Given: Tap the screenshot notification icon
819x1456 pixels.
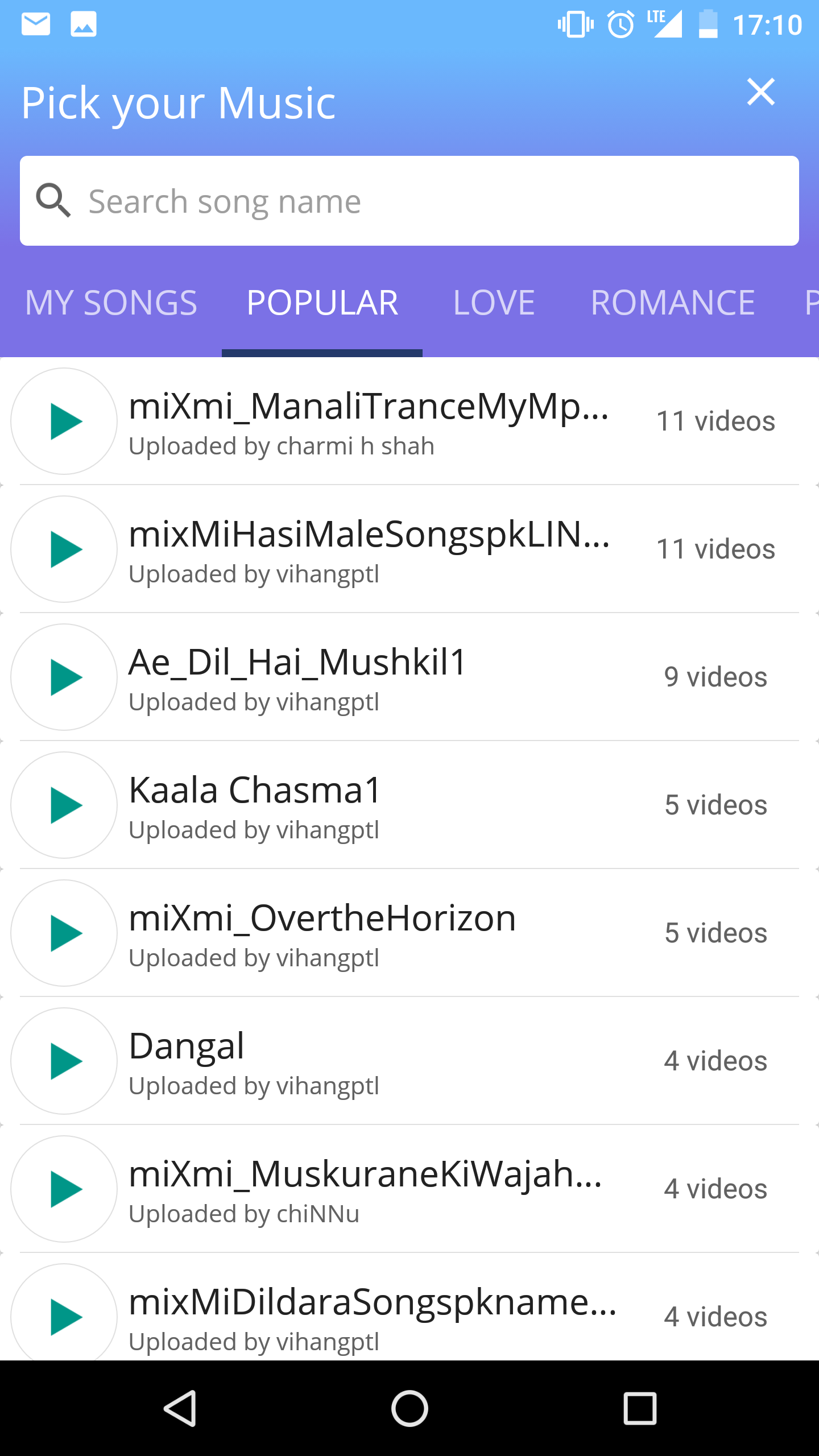Looking at the screenshot, I should (x=82, y=24).
